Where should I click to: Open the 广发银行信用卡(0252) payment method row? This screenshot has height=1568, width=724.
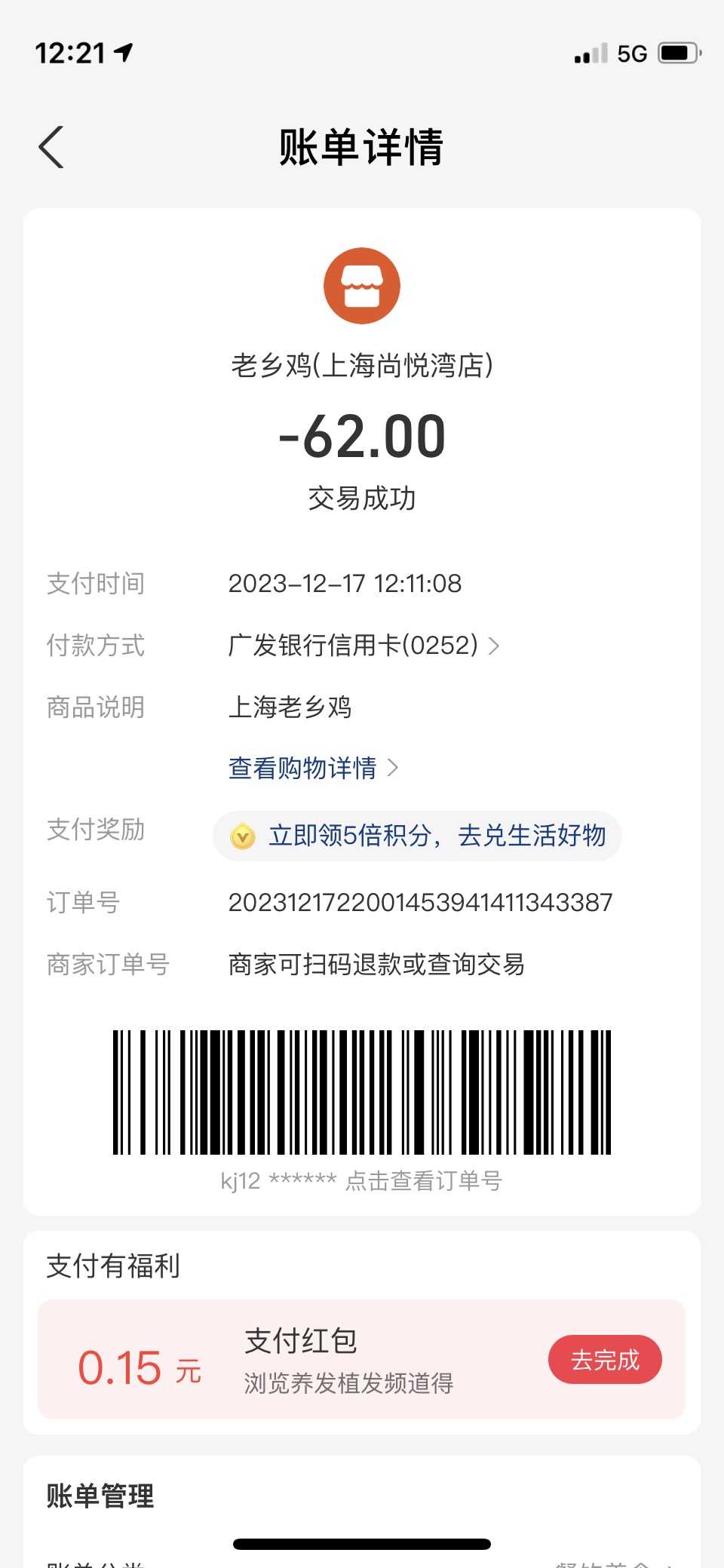(364, 646)
